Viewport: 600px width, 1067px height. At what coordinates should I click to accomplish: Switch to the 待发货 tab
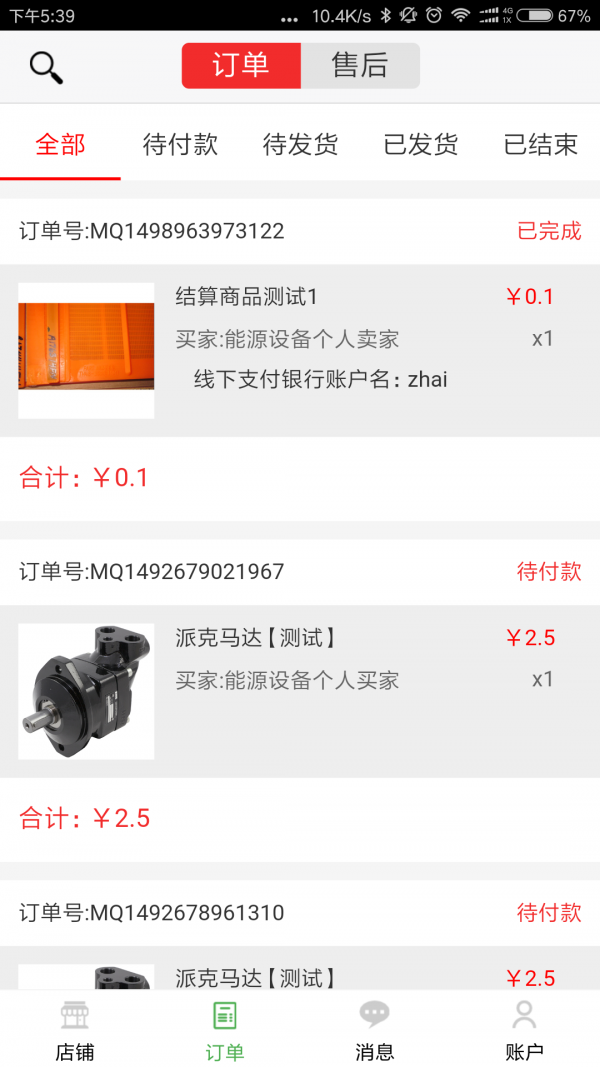[300, 145]
